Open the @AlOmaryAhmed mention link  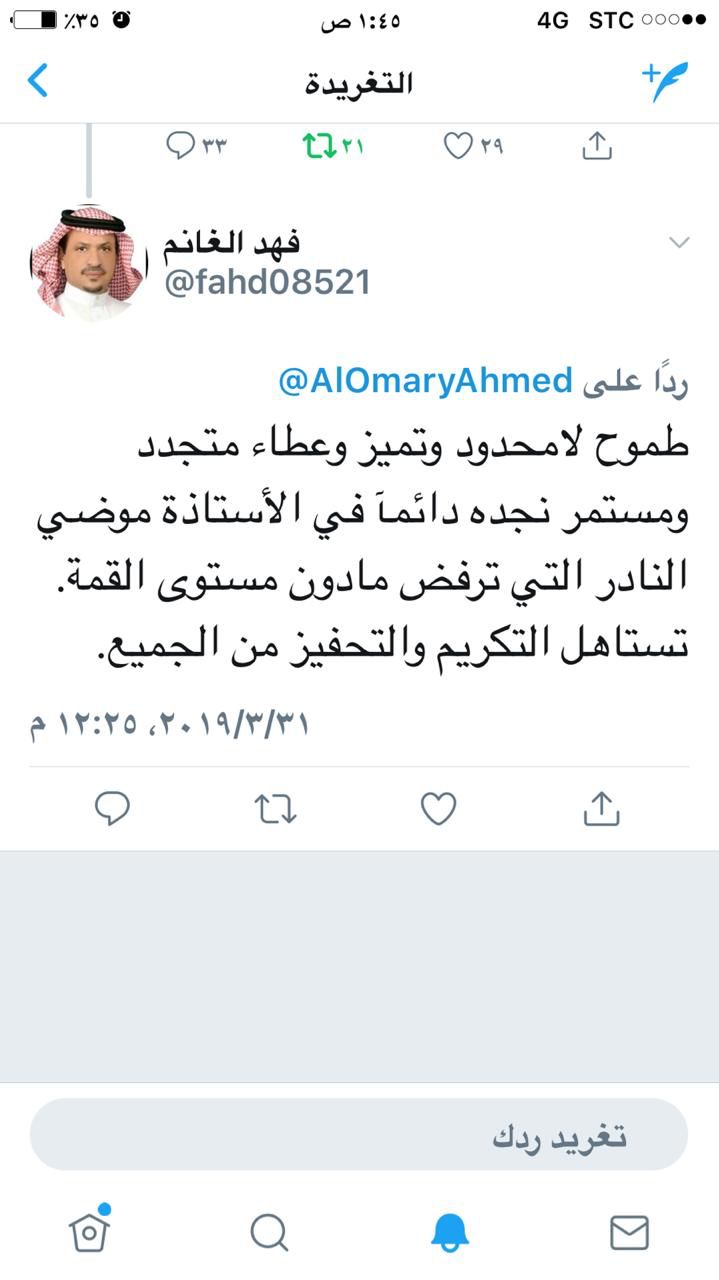426,381
